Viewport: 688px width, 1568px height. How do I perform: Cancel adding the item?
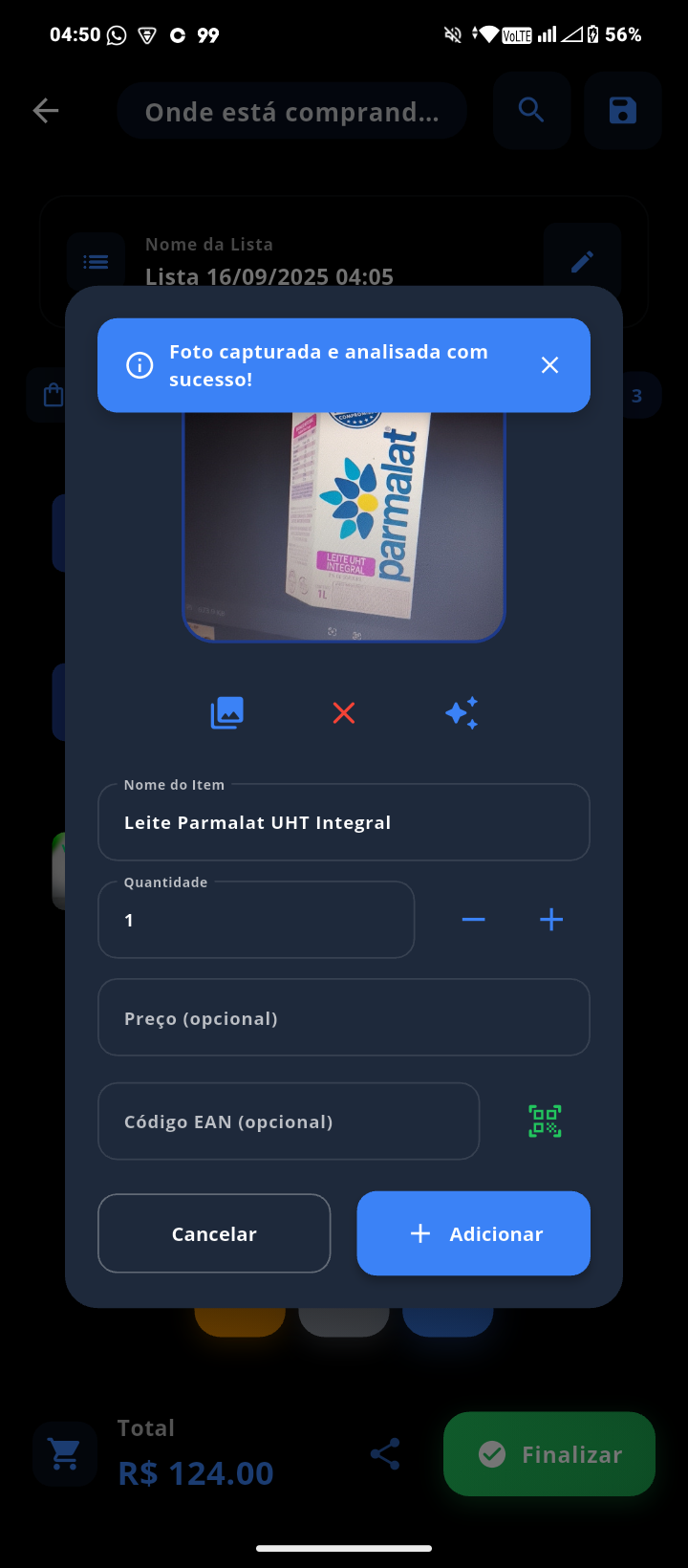214,1233
